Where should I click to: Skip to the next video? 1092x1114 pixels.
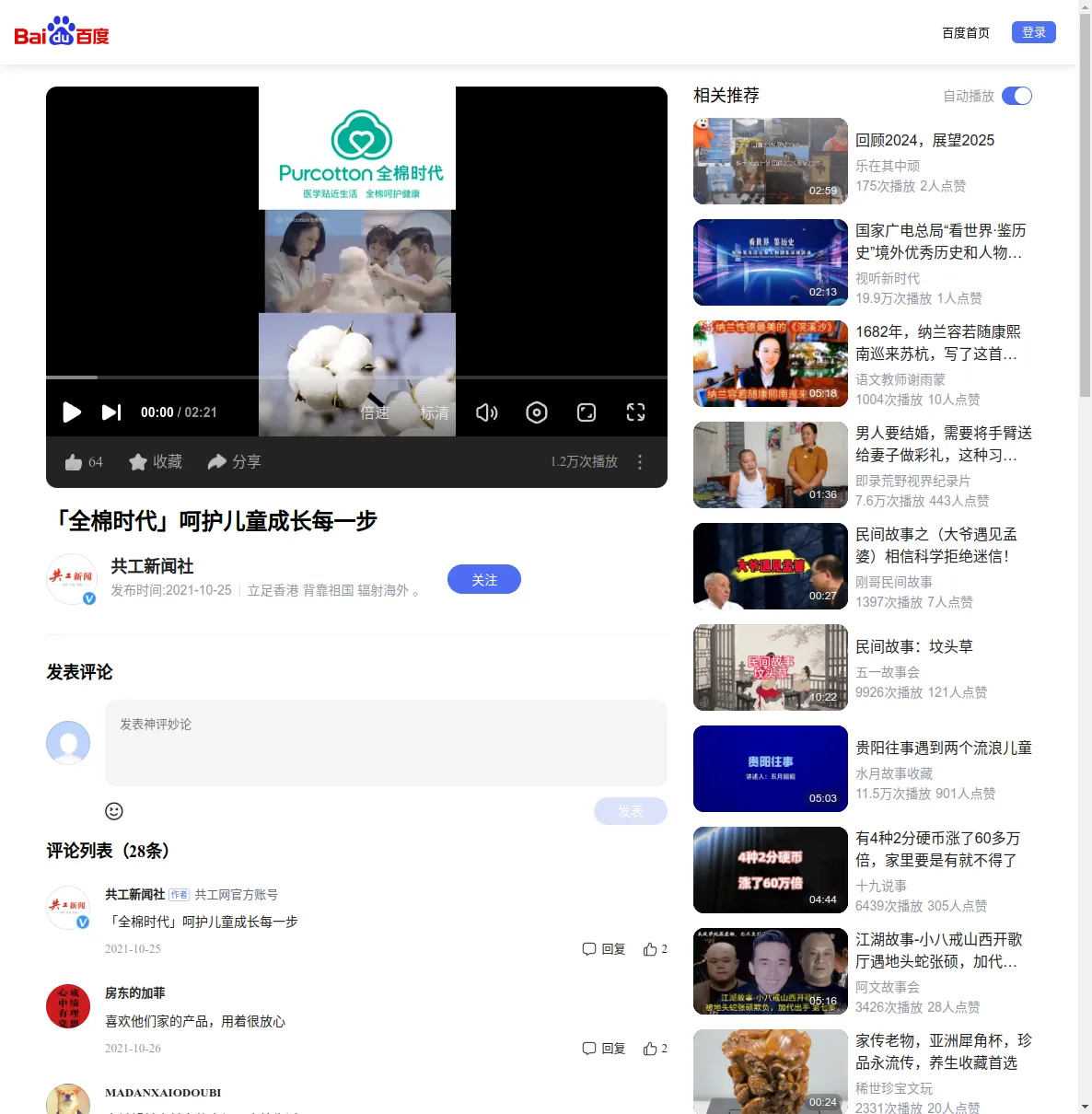(x=111, y=412)
